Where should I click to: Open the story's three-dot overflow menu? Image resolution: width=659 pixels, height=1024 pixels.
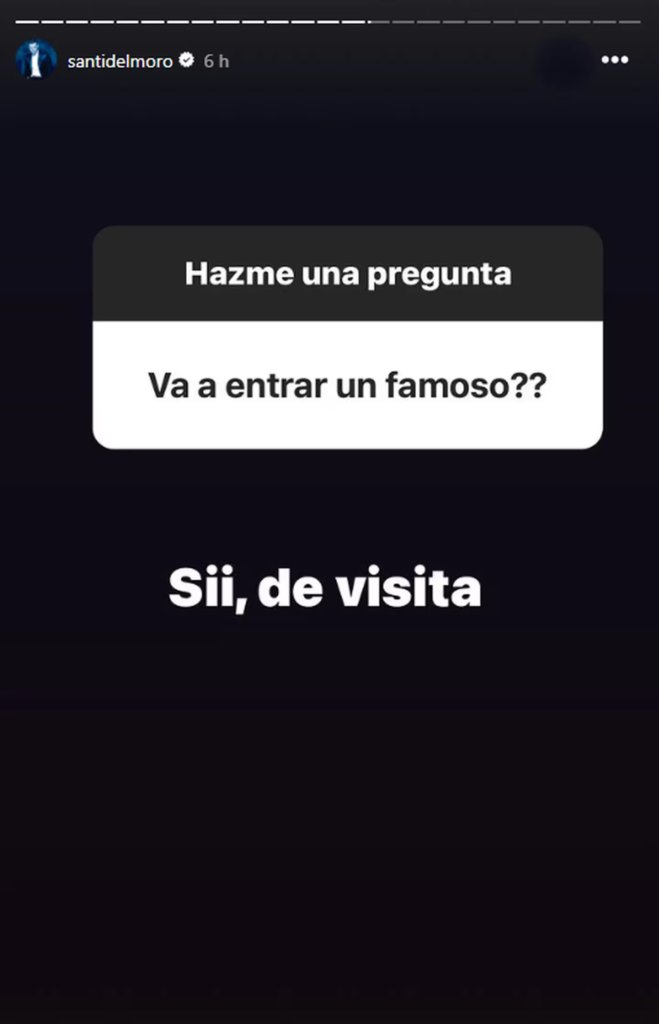pyautogui.click(x=614, y=60)
